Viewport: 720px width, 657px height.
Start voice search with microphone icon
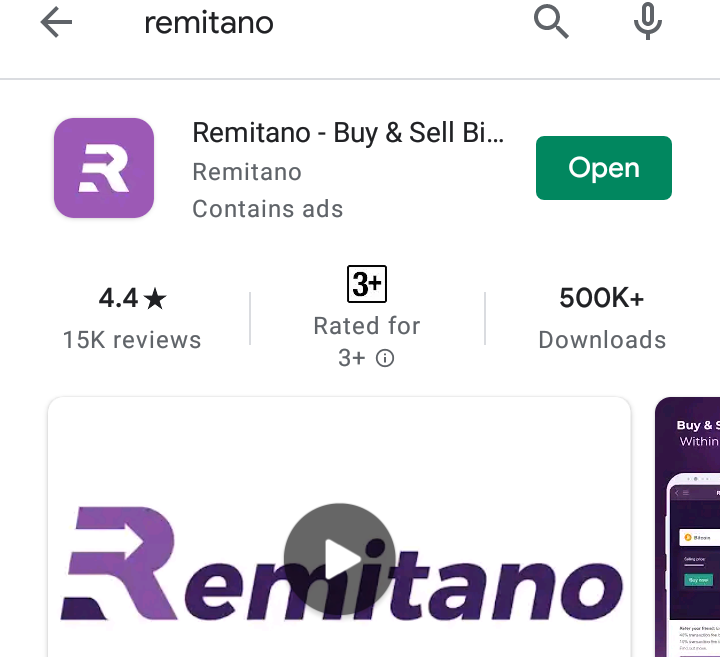[648, 22]
